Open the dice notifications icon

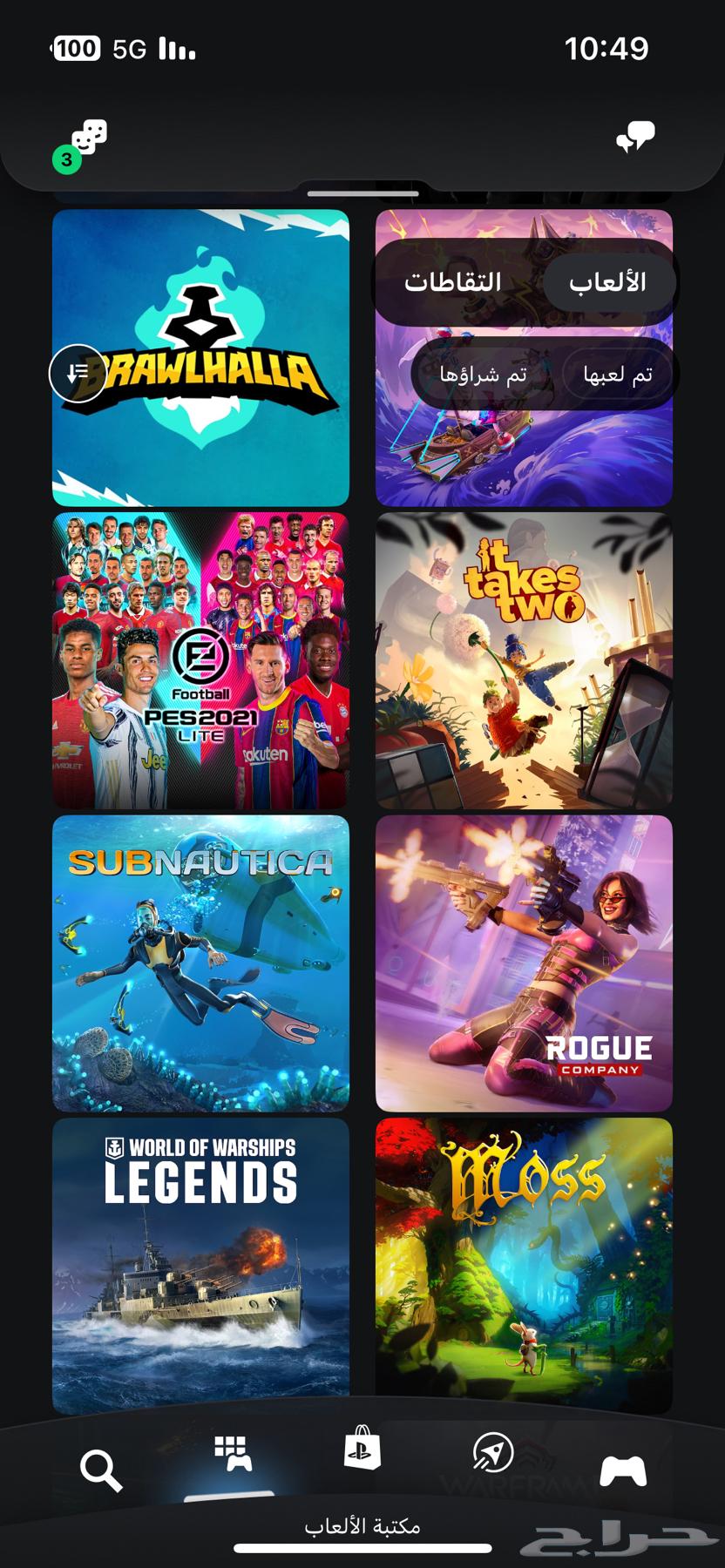point(87,139)
